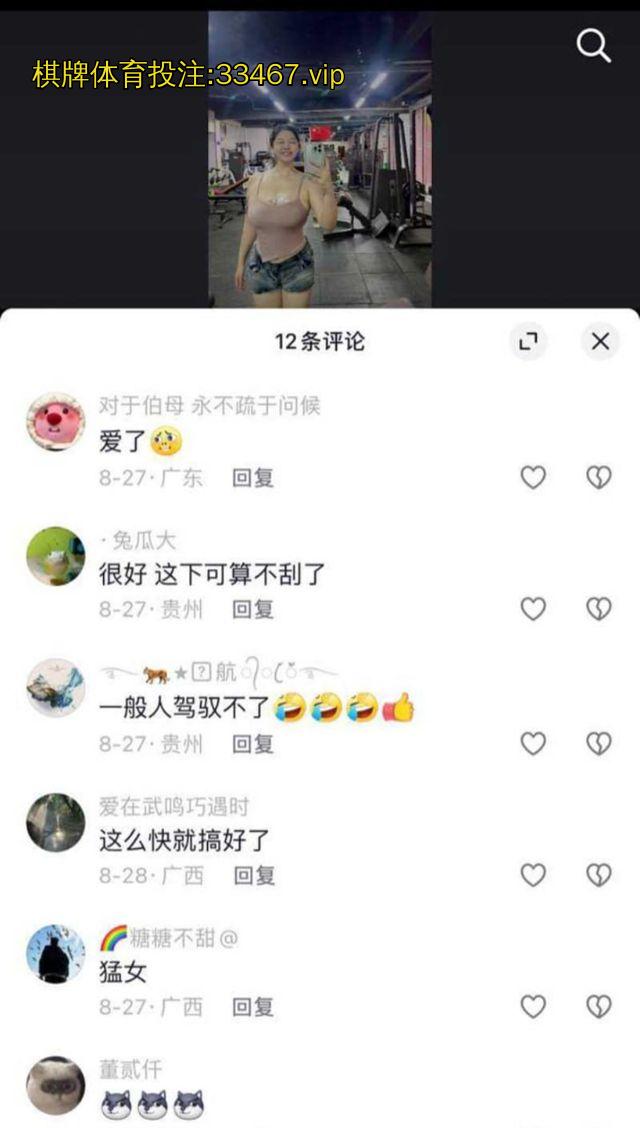The height and width of the screenshot is (1128, 640).
Task: View the profile picture of 兔瓜大
Action: pos(55,556)
